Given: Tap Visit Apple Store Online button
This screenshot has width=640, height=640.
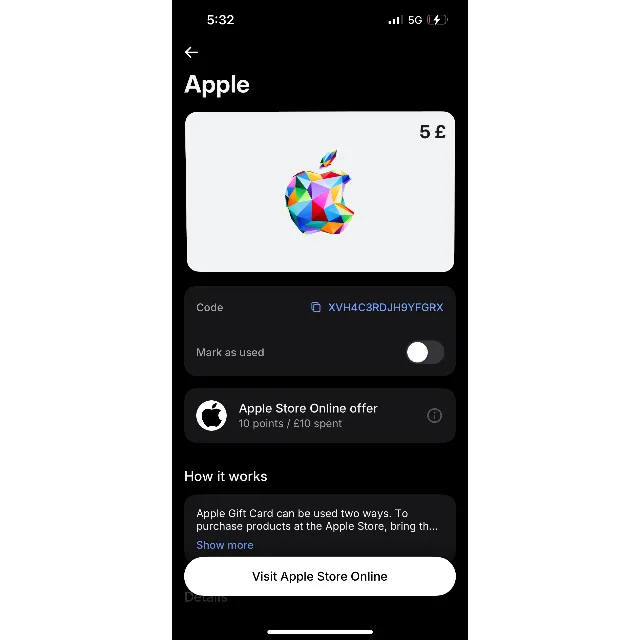Looking at the screenshot, I should tap(320, 576).
